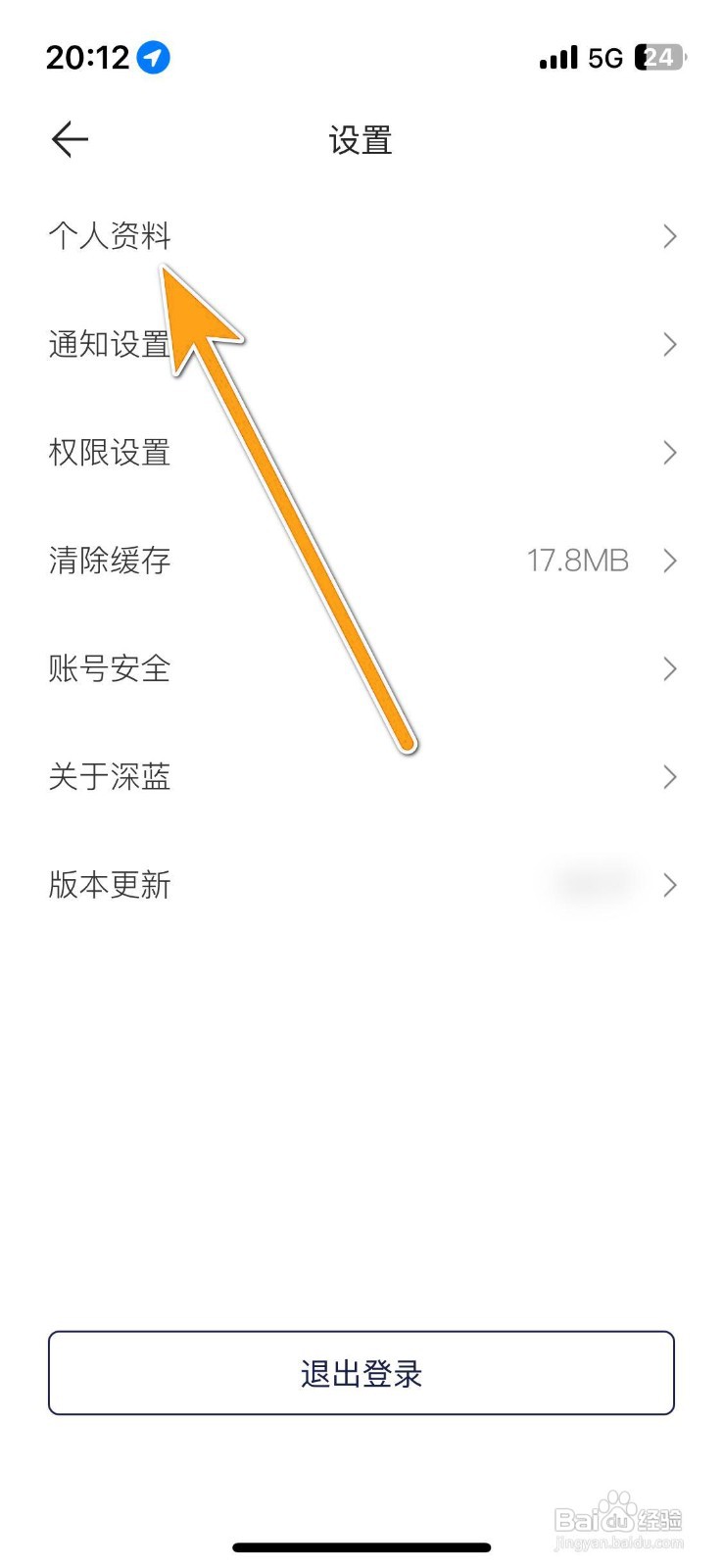This screenshot has height=1568, width=723.
Task: Tap the battery indicator showing 24
Action: (659, 56)
